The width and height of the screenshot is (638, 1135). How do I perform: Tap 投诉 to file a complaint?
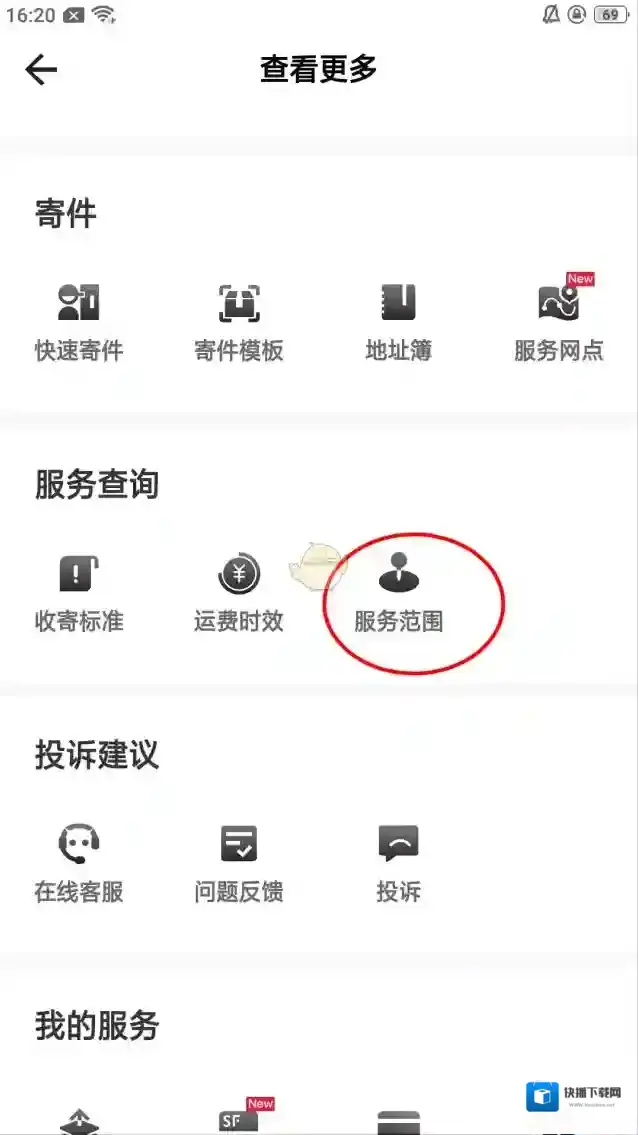pyautogui.click(x=398, y=864)
